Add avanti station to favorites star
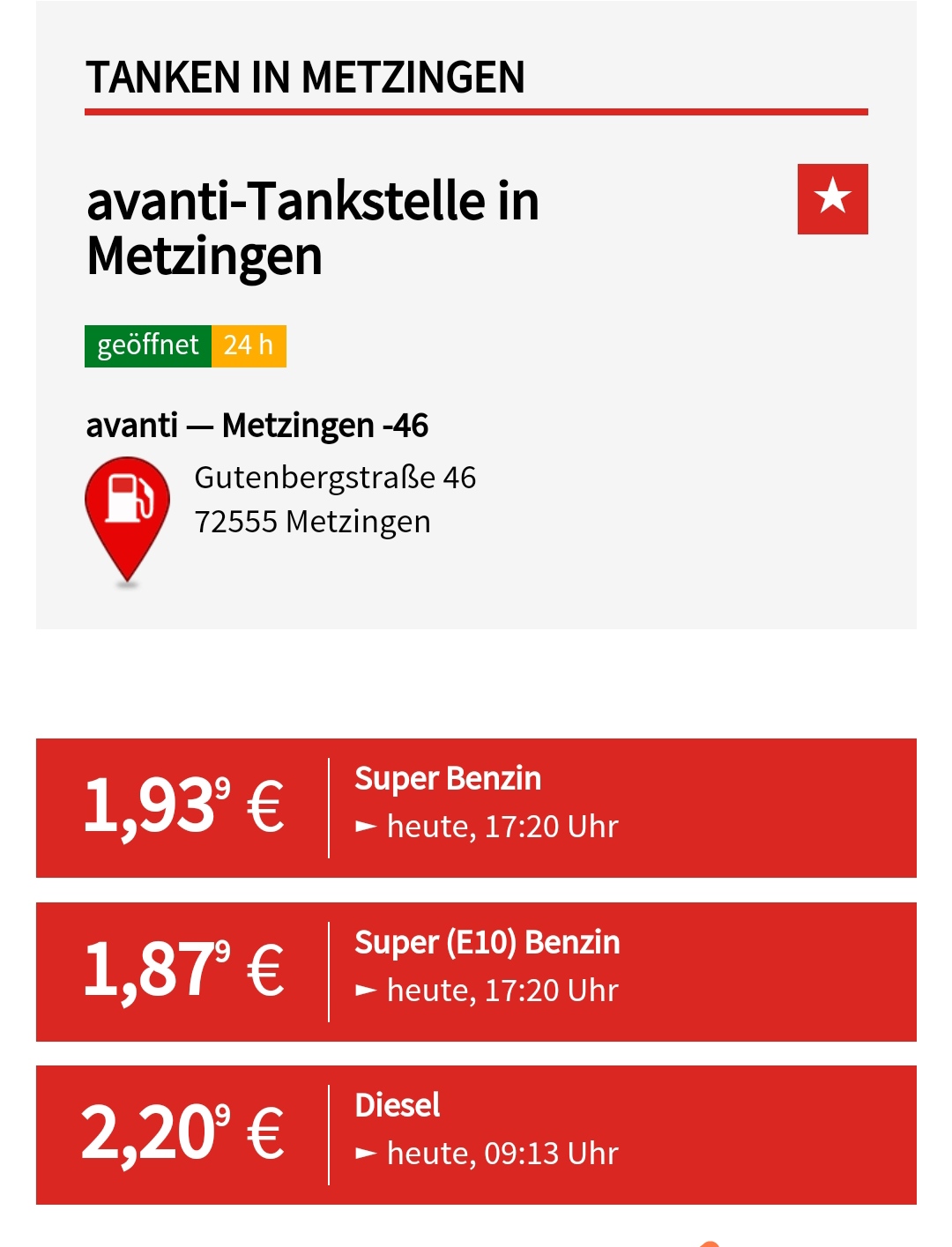 coord(832,199)
